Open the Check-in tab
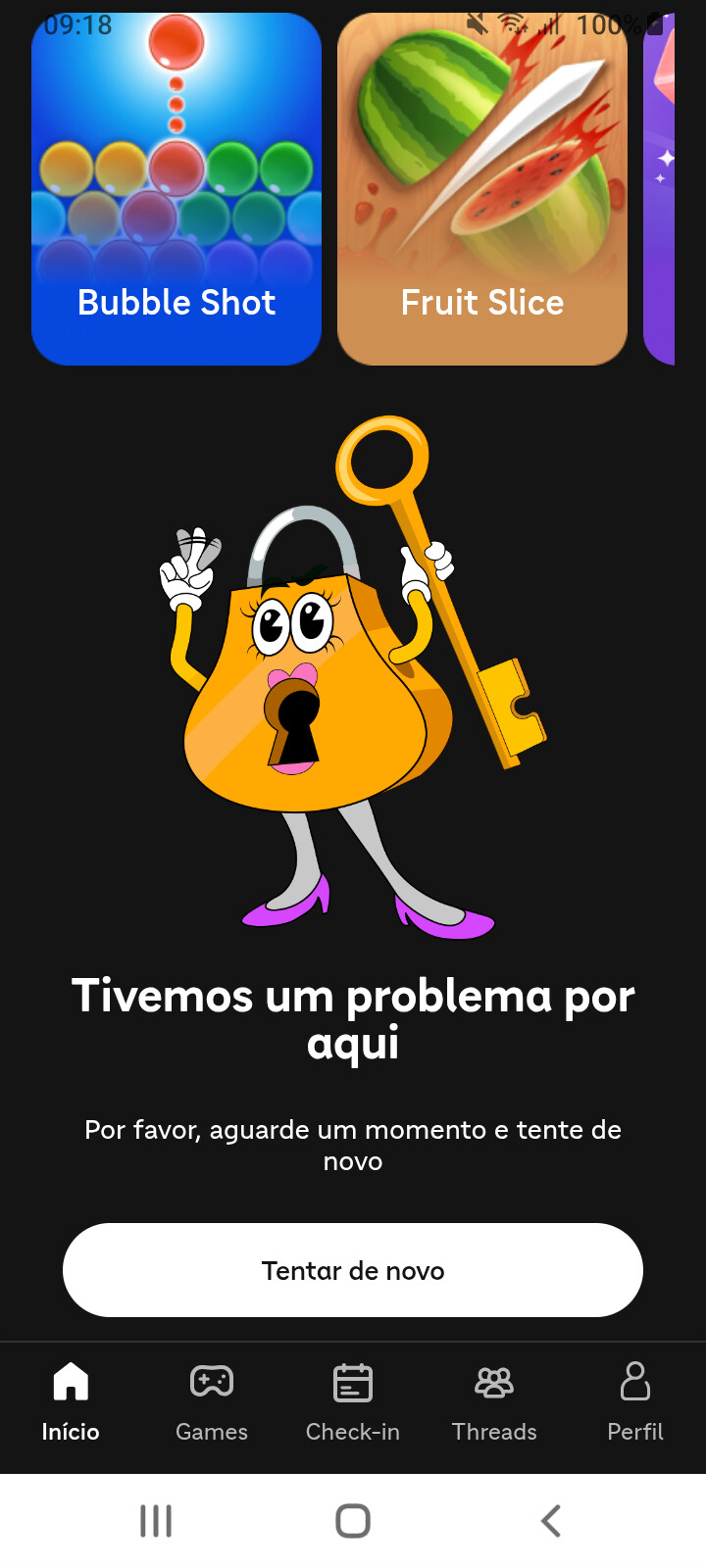706x1568 pixels. pos(353,1402)
